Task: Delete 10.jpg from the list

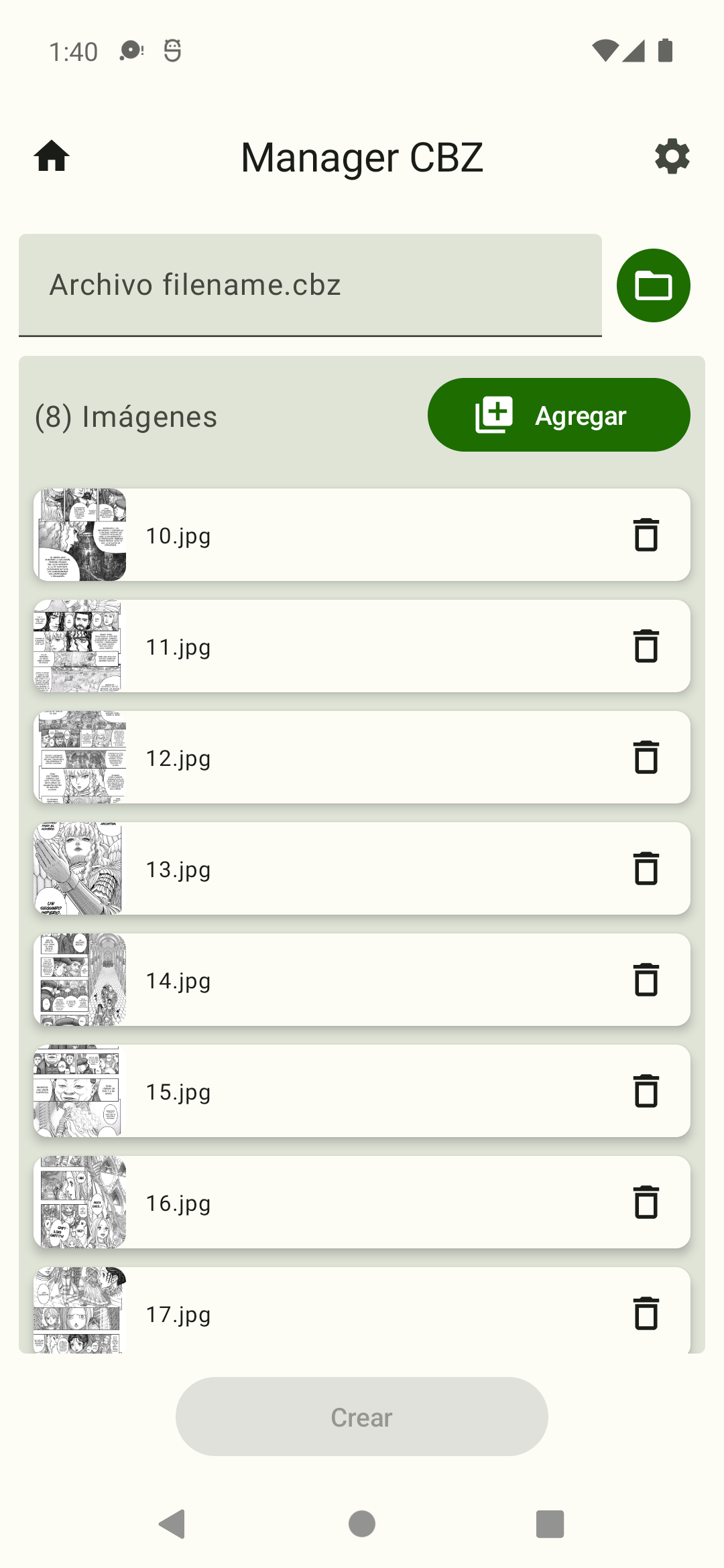Action: pyautogui.click(x=646, y=535)
